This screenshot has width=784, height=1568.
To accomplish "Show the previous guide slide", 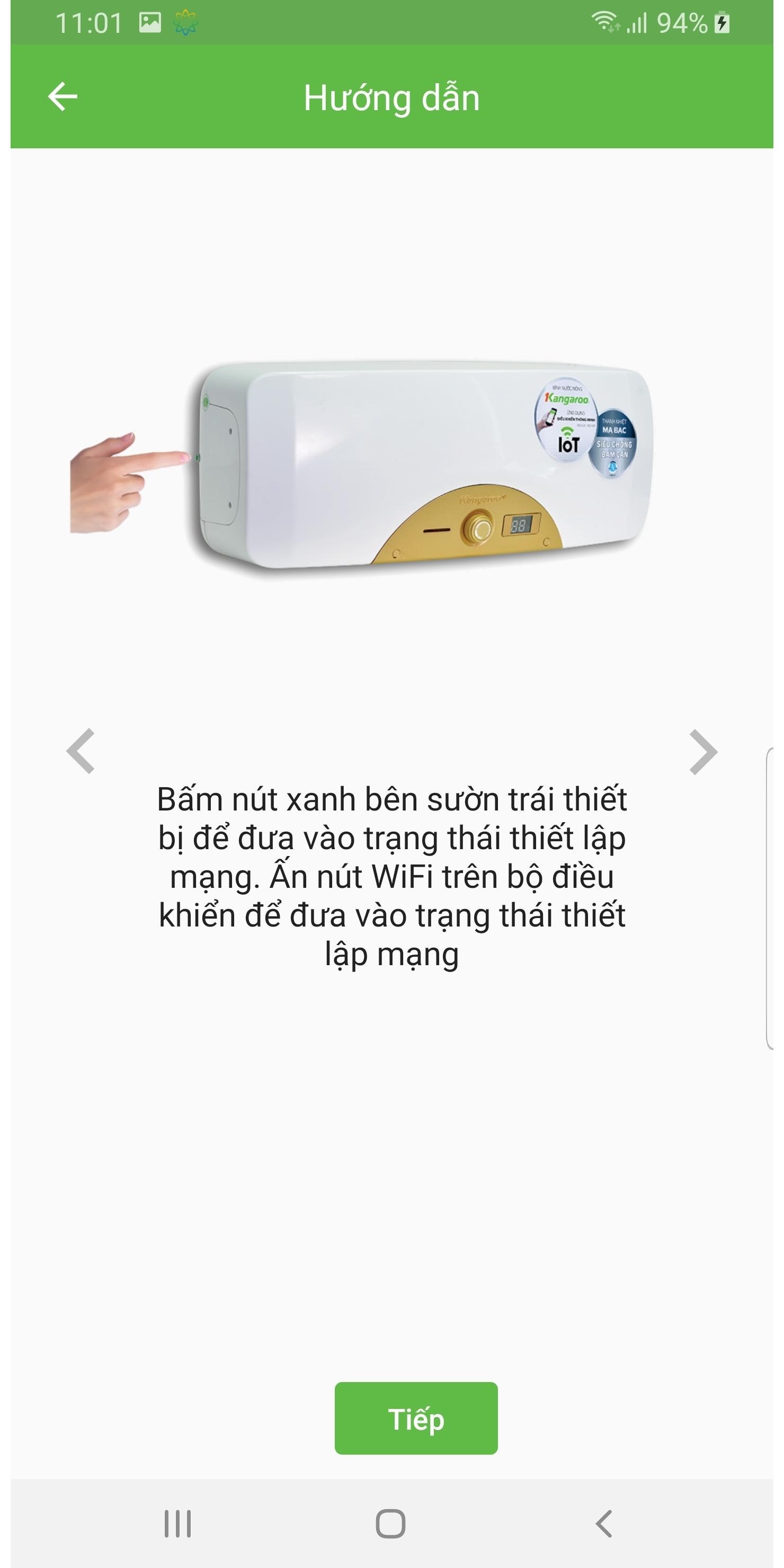I will [81, 751].
